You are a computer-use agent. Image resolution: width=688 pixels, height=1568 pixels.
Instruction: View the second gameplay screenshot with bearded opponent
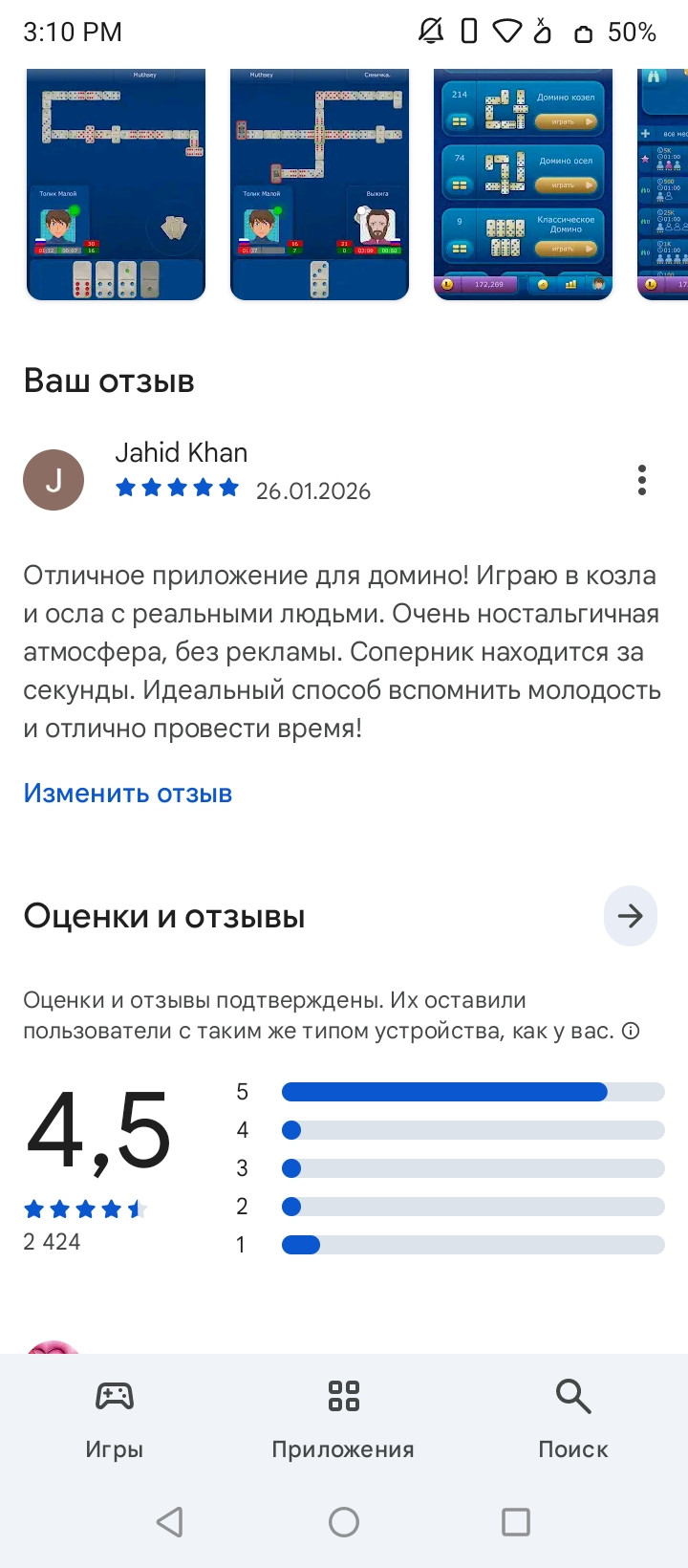[319, 185]
